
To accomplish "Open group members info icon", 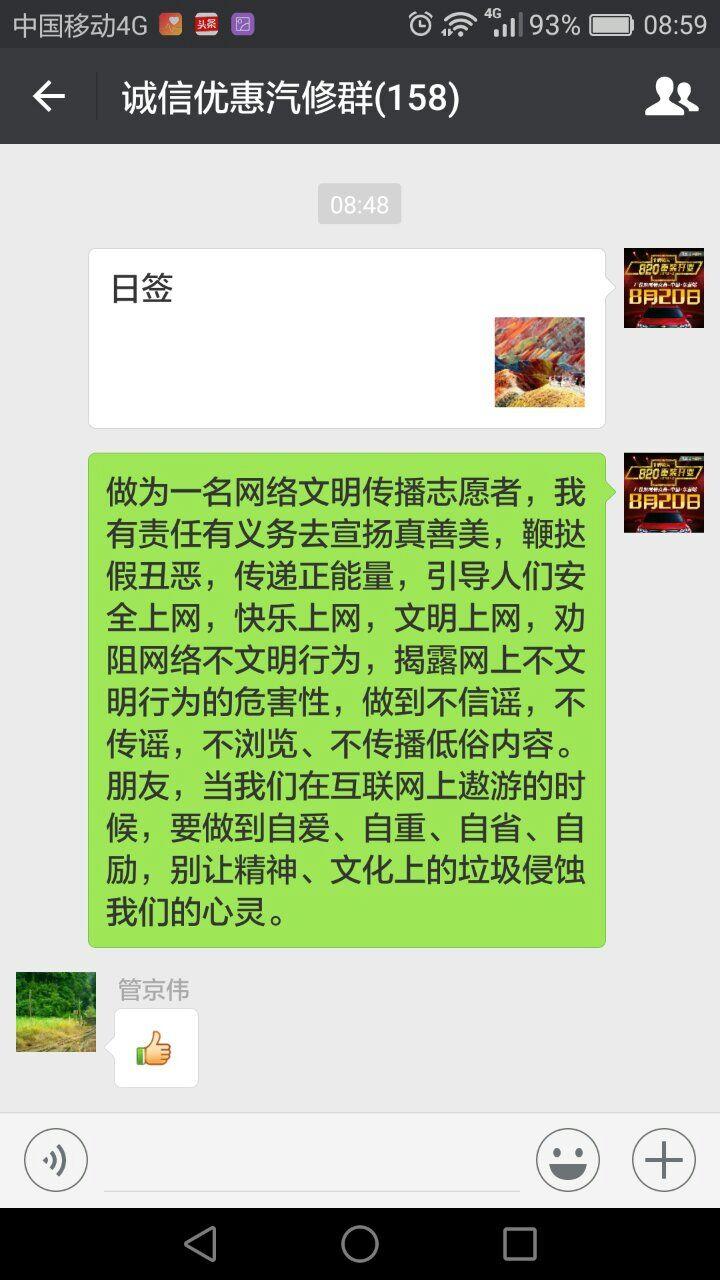I will point(671,96).
